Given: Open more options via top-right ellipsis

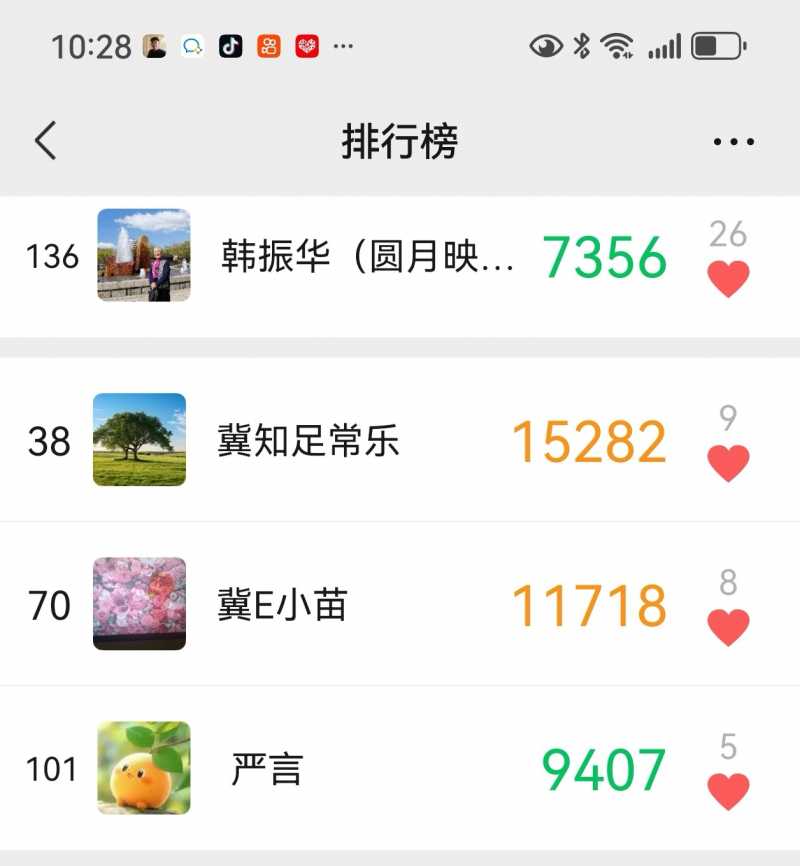Looking at the screenshot, I should click(x=733, y=140).
